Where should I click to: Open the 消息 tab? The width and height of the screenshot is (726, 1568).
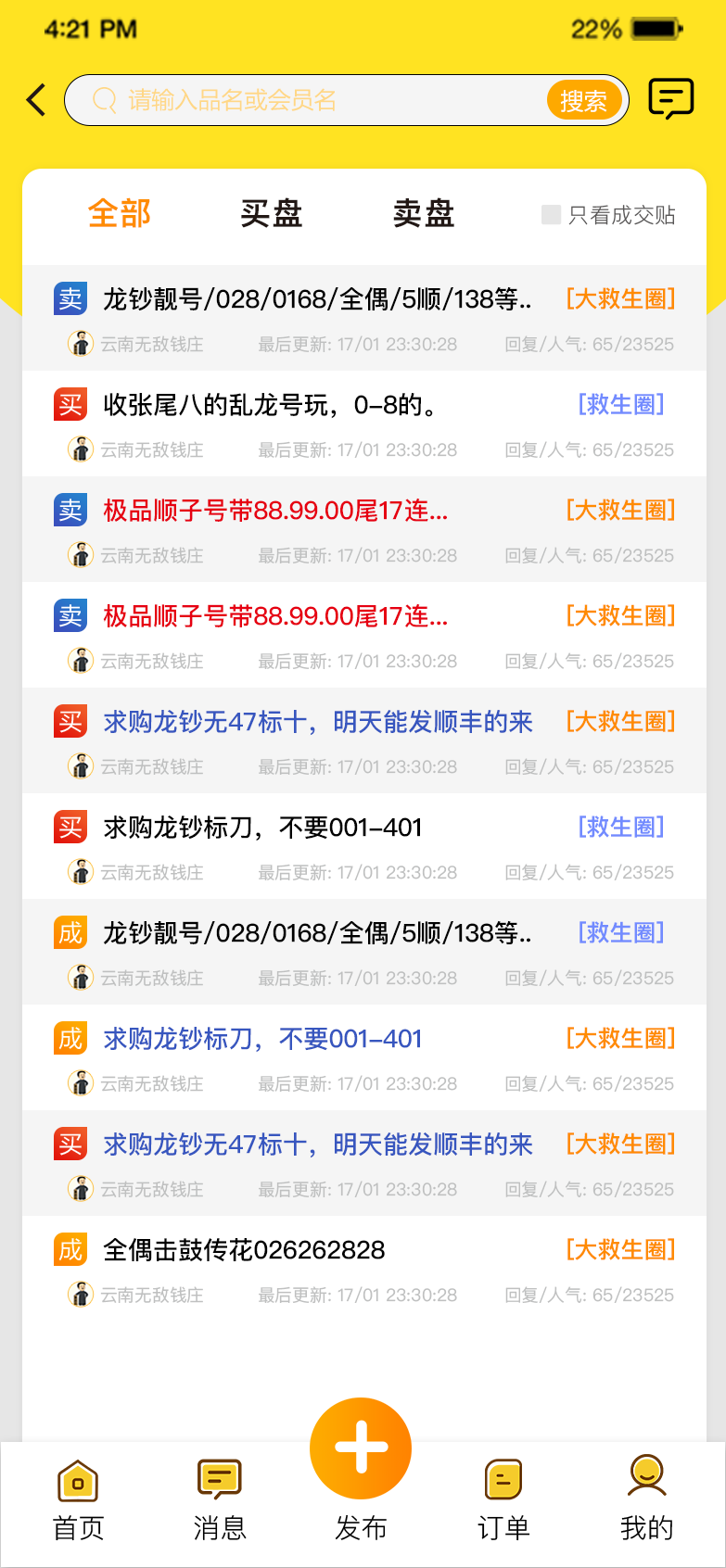pyautogui.click(x=220, y=1499)
